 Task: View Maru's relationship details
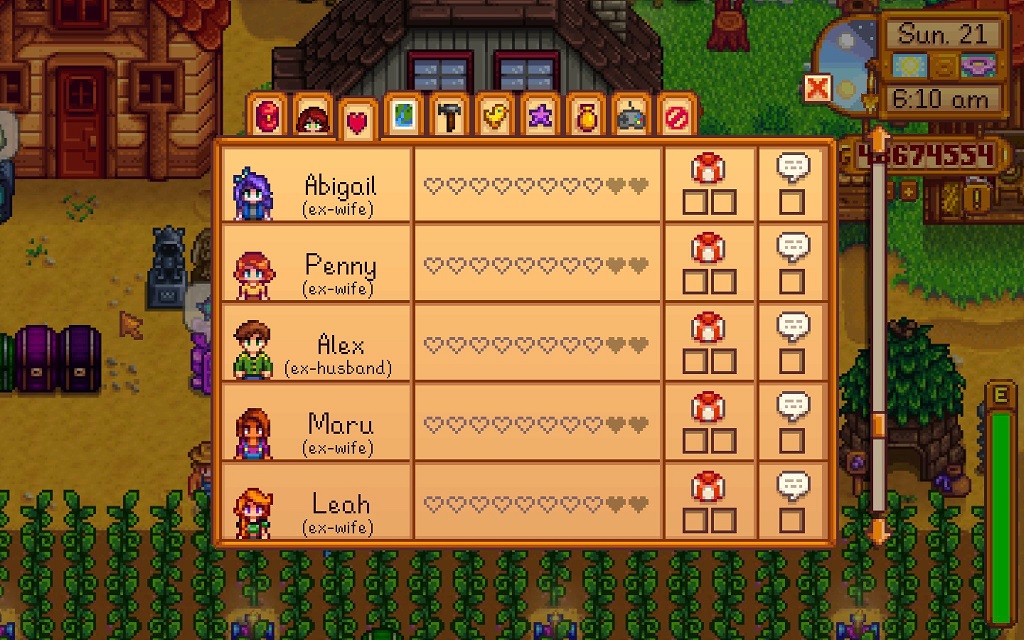click(x=340, y=422)
